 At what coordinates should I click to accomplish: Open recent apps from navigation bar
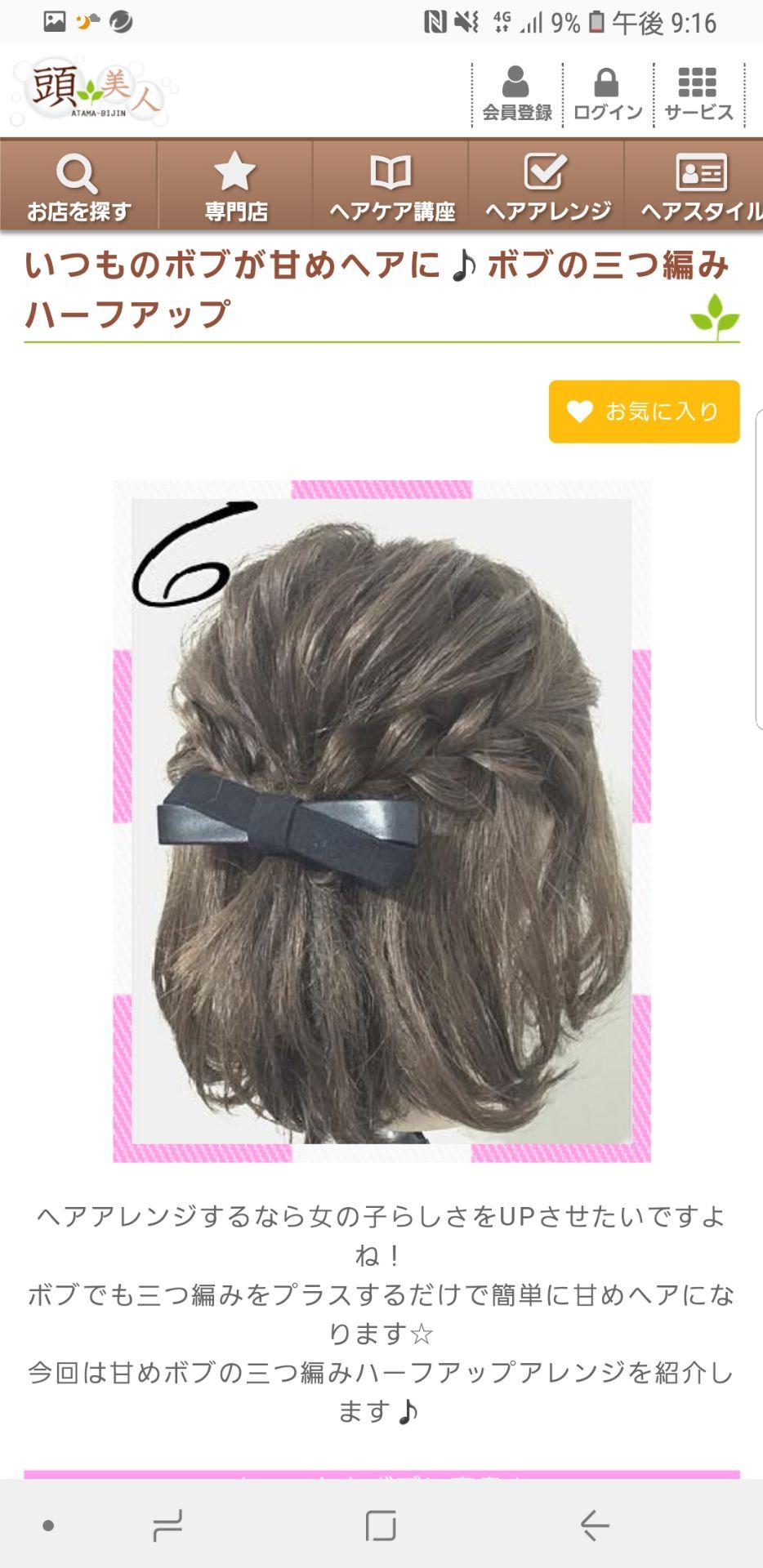[168, 1525]
